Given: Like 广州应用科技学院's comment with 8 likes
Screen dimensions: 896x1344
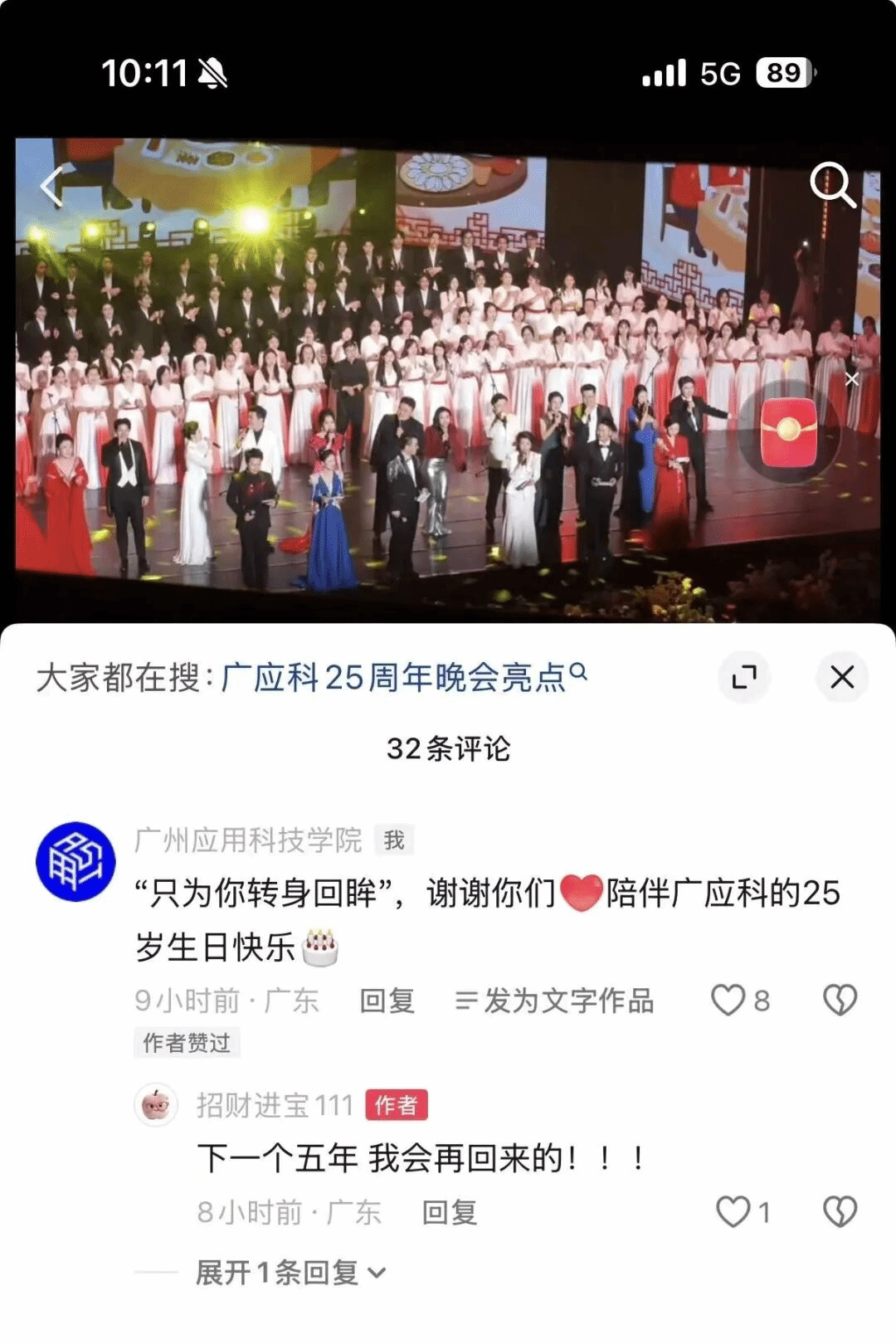Looking at the screenshot, I should tap(728, 1000).
